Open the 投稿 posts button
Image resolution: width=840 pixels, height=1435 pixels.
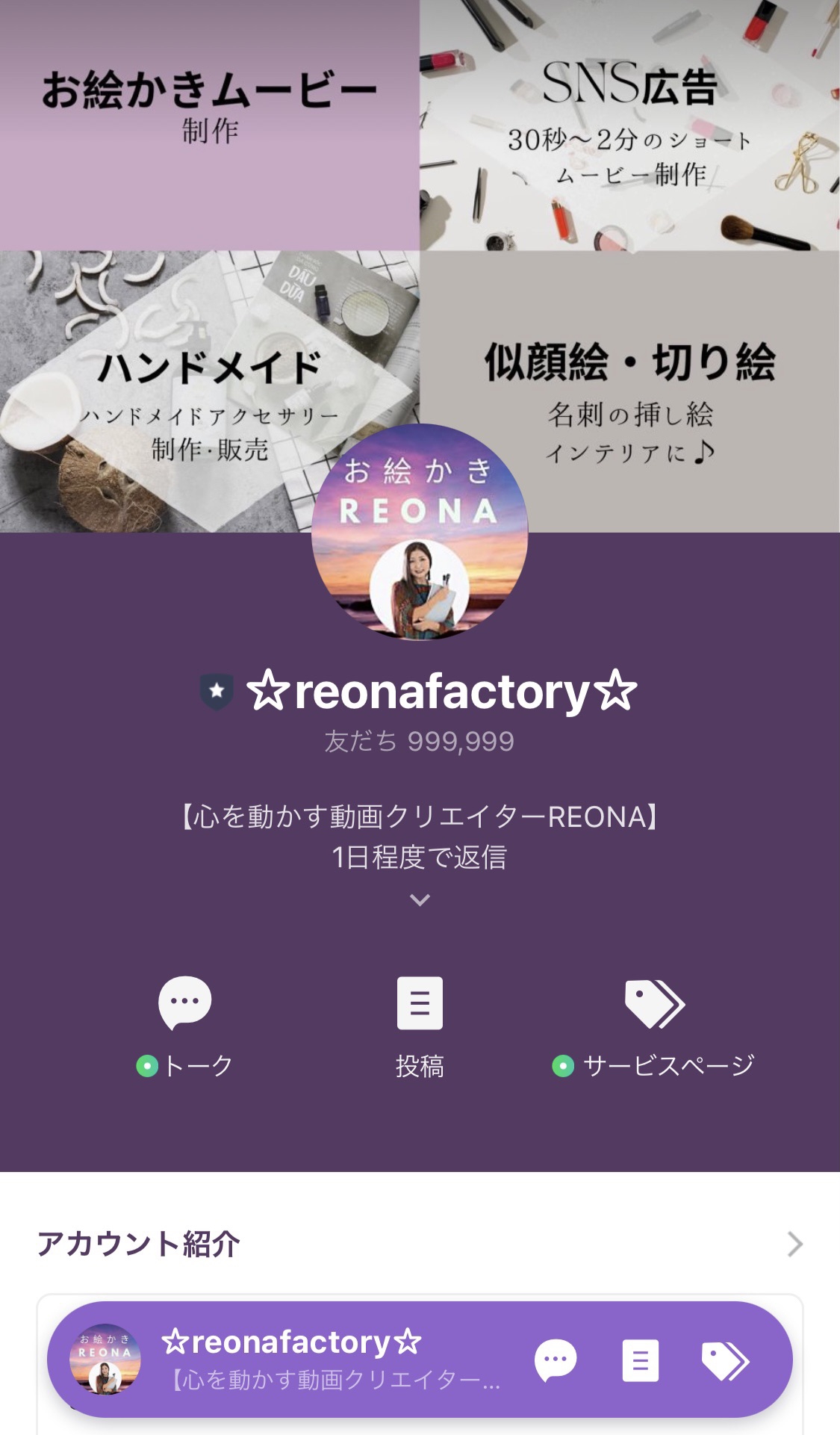click(420, 1023)
